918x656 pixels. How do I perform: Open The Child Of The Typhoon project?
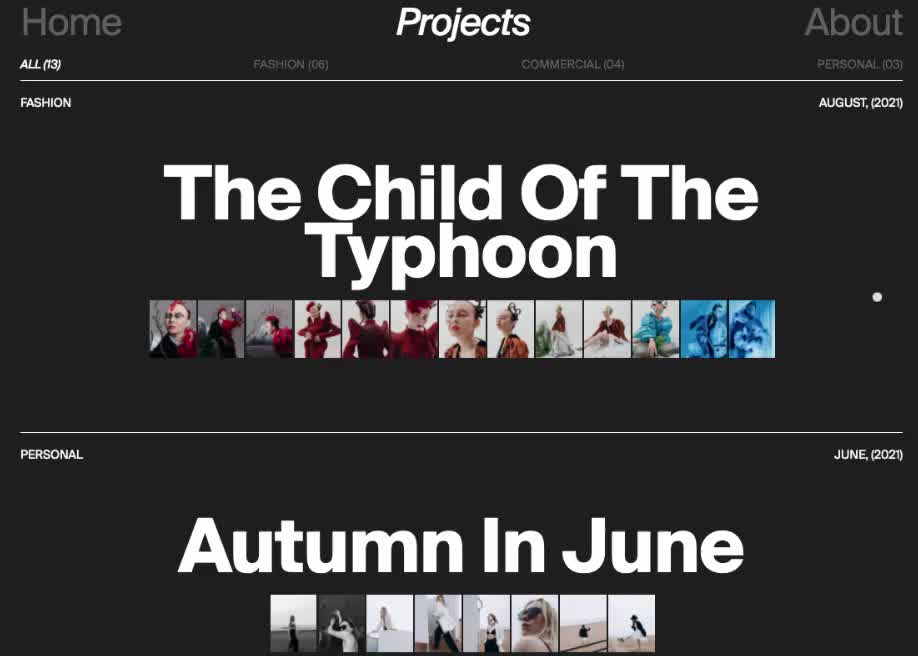(461, 220)
